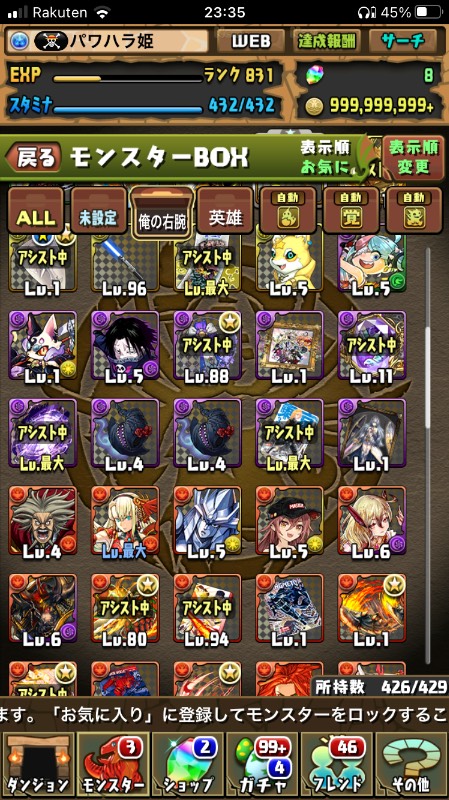The image size is (449, 800).
Task: Open the その他 menu
Action: click(411, 764)
